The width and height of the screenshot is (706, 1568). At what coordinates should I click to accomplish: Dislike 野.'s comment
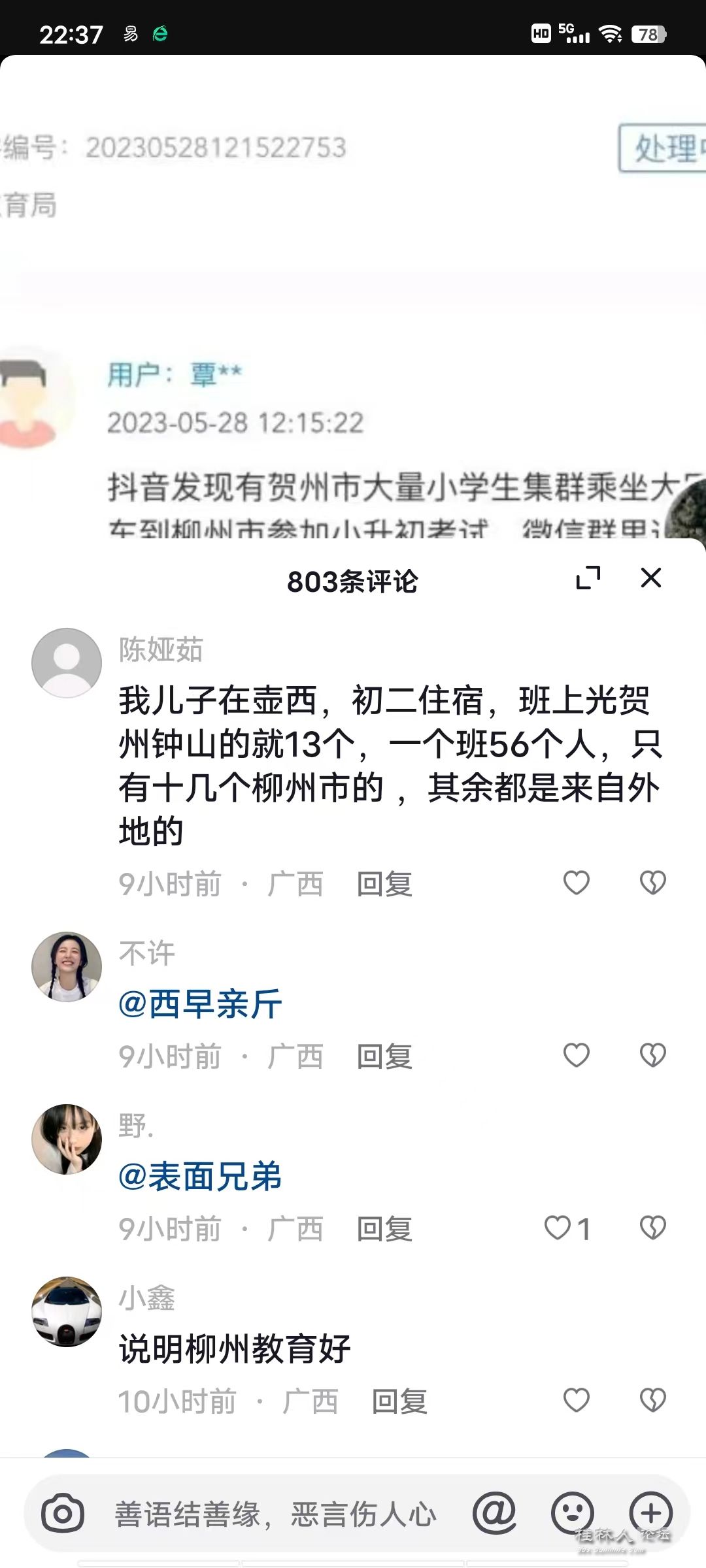coord(652,1228)
